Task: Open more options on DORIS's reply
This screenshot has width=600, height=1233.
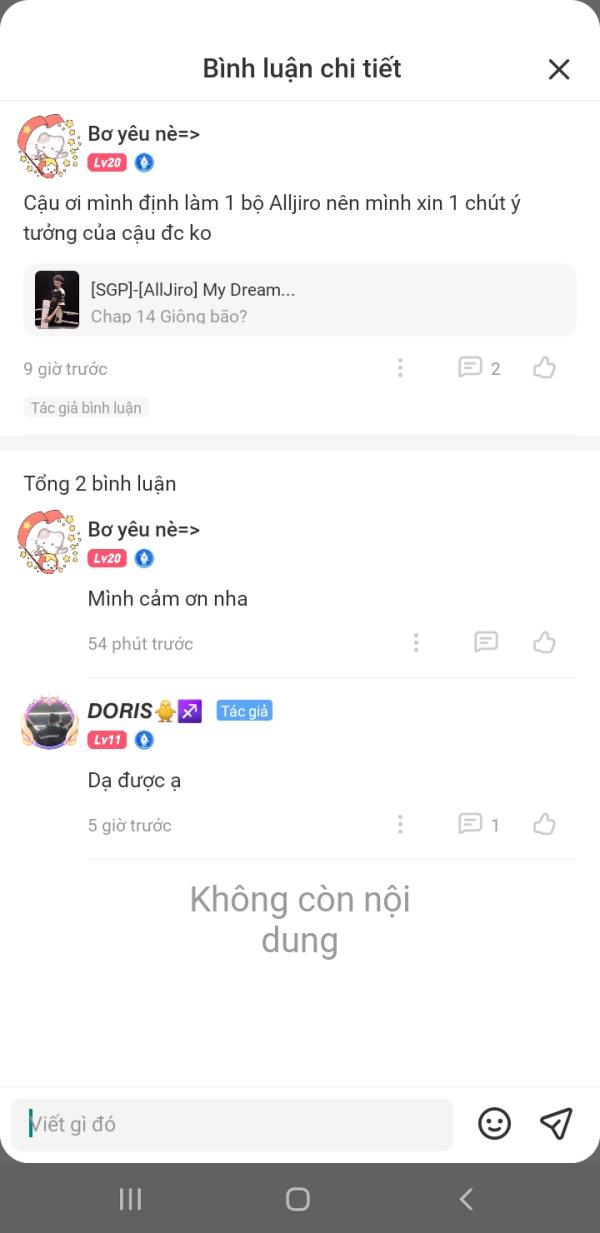Action: pyautogui.click(x=400, y=824)
